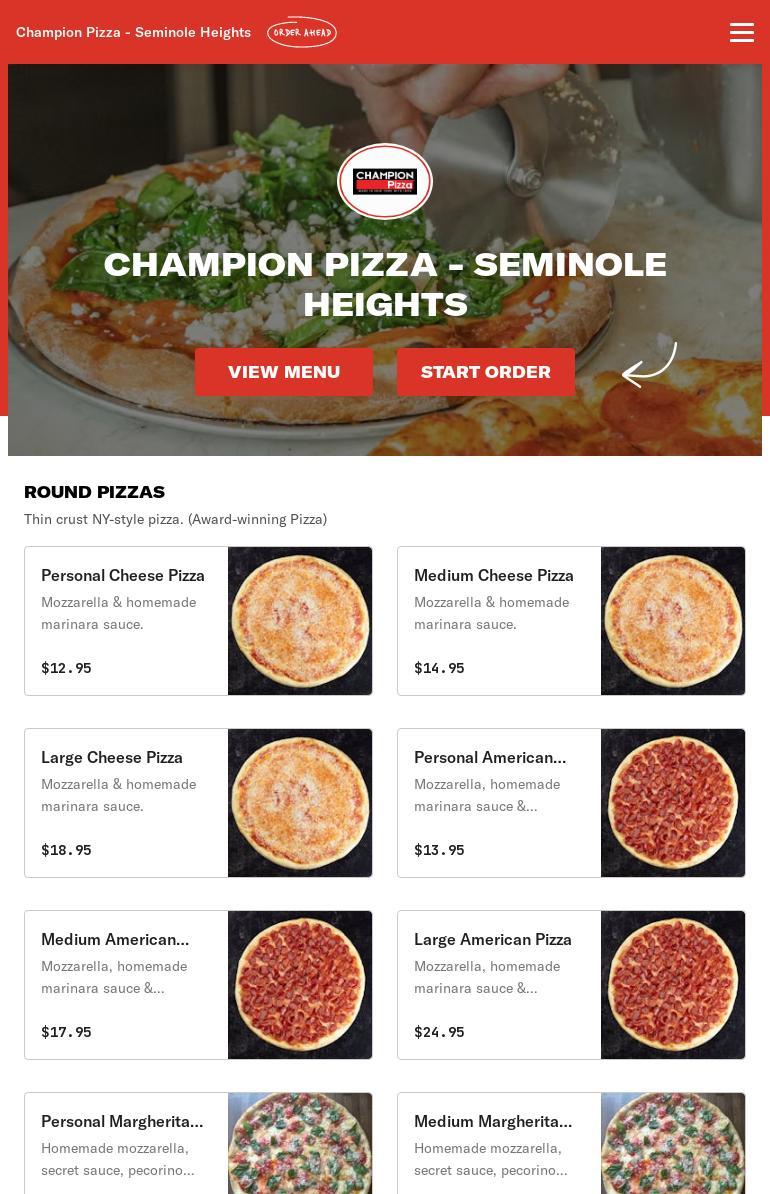The width and height of the screenshot is (770, 1194).
Task: Tap the Start Order button
Action: pos(486,372)
